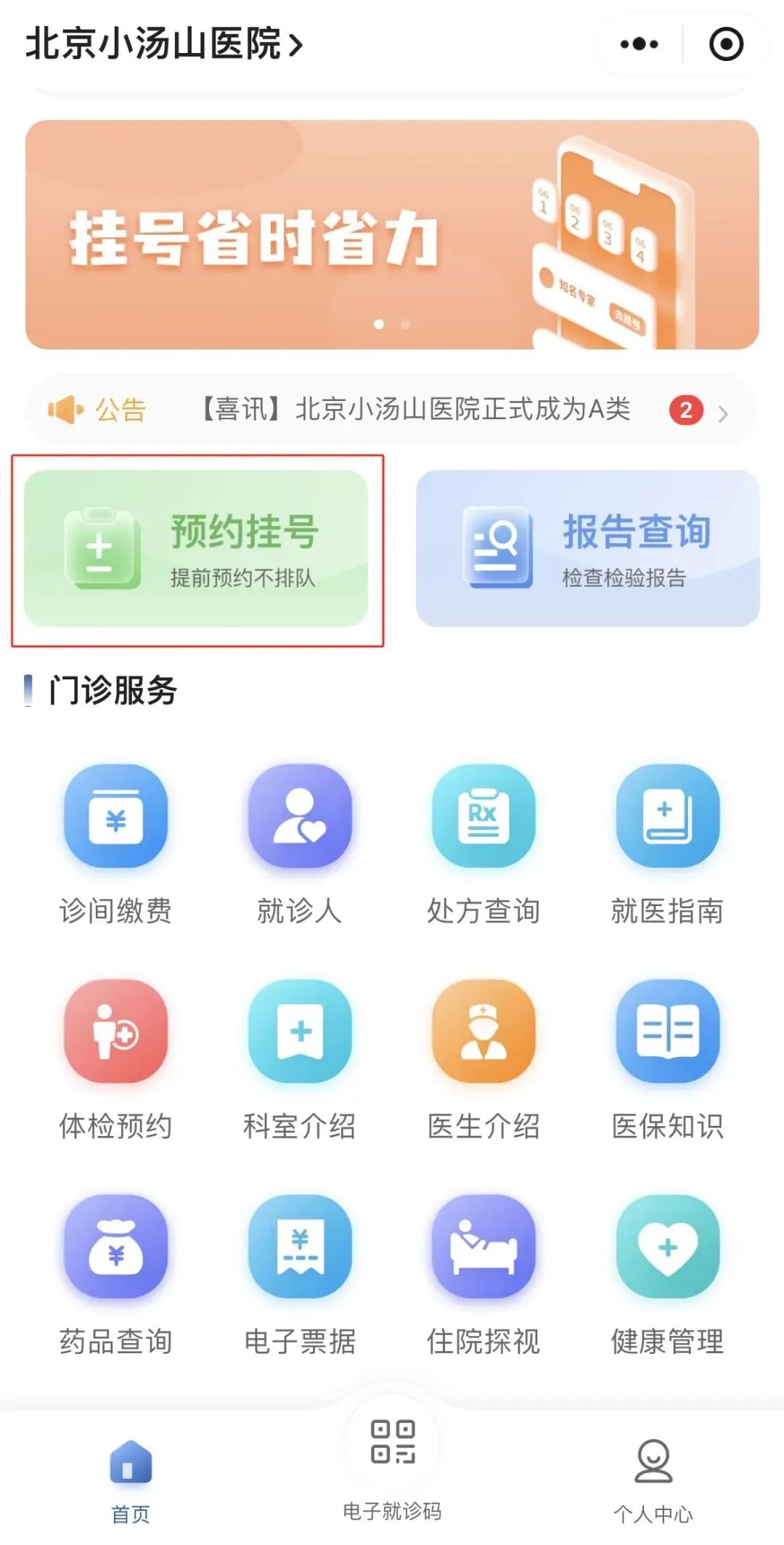
Task: Open 就诊人 patient management
Action: [299, 843]
